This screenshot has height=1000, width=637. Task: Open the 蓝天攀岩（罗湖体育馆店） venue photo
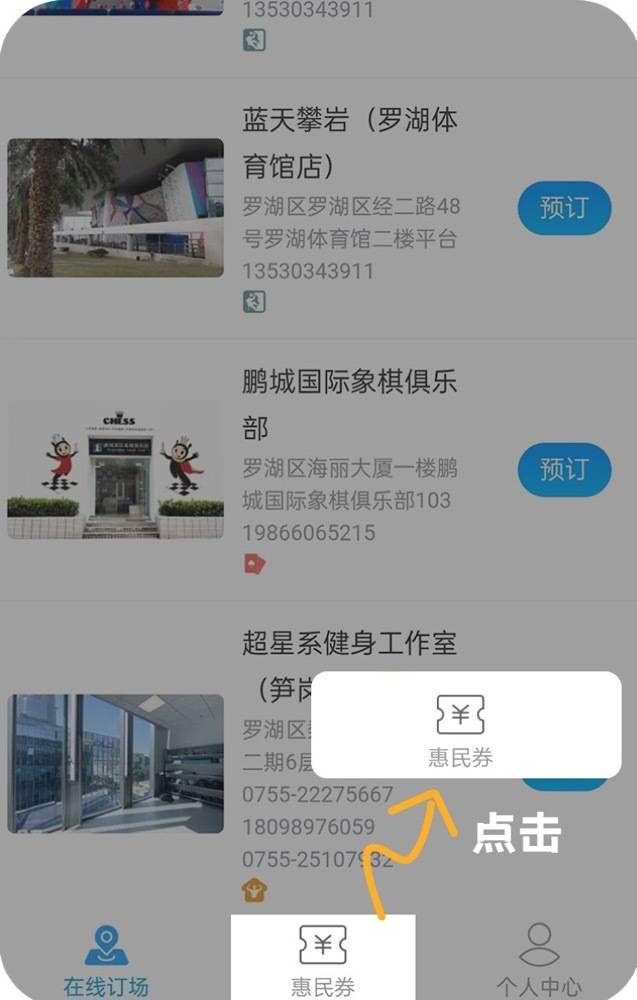coord(115,208)
